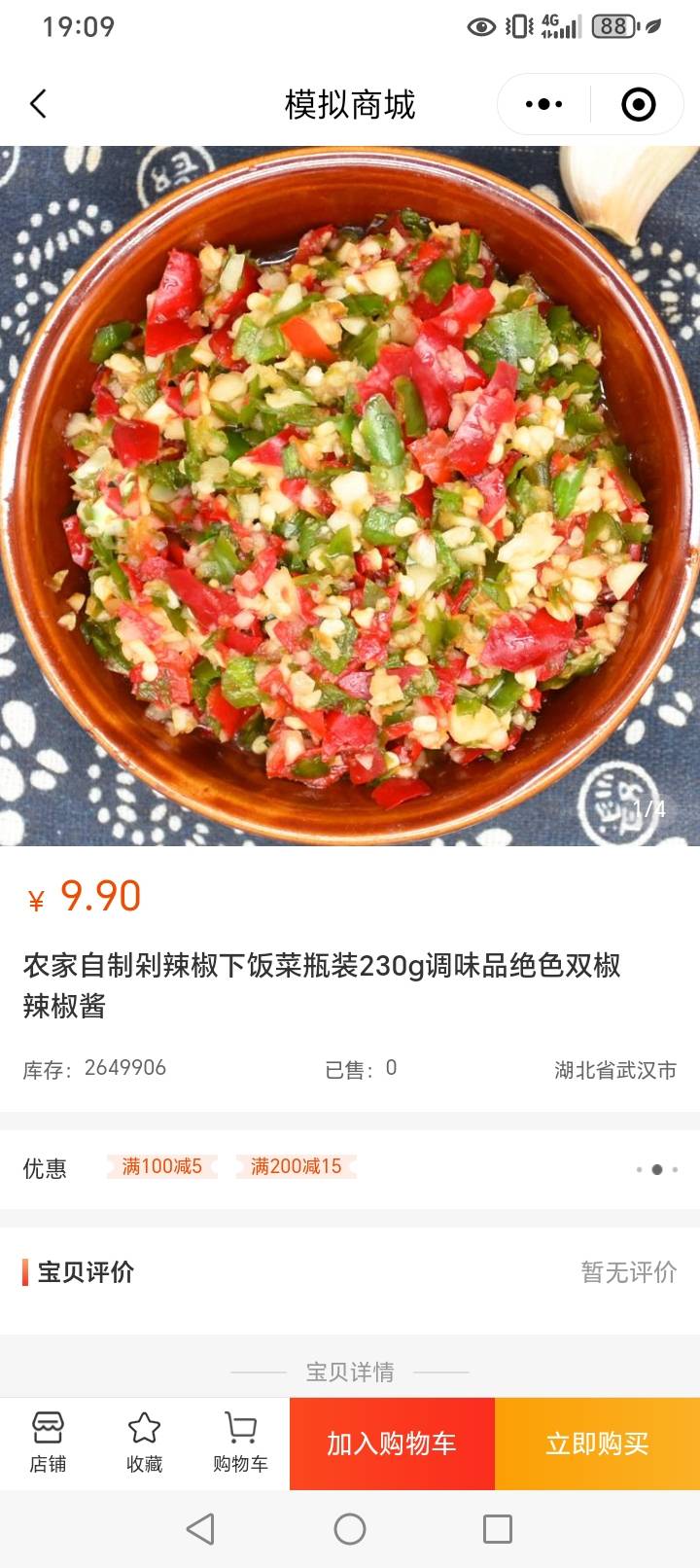The height and width of the screenshot is (1568, 700).
Task: Select the 满100减5 coupon
Action: (162, 1166)
